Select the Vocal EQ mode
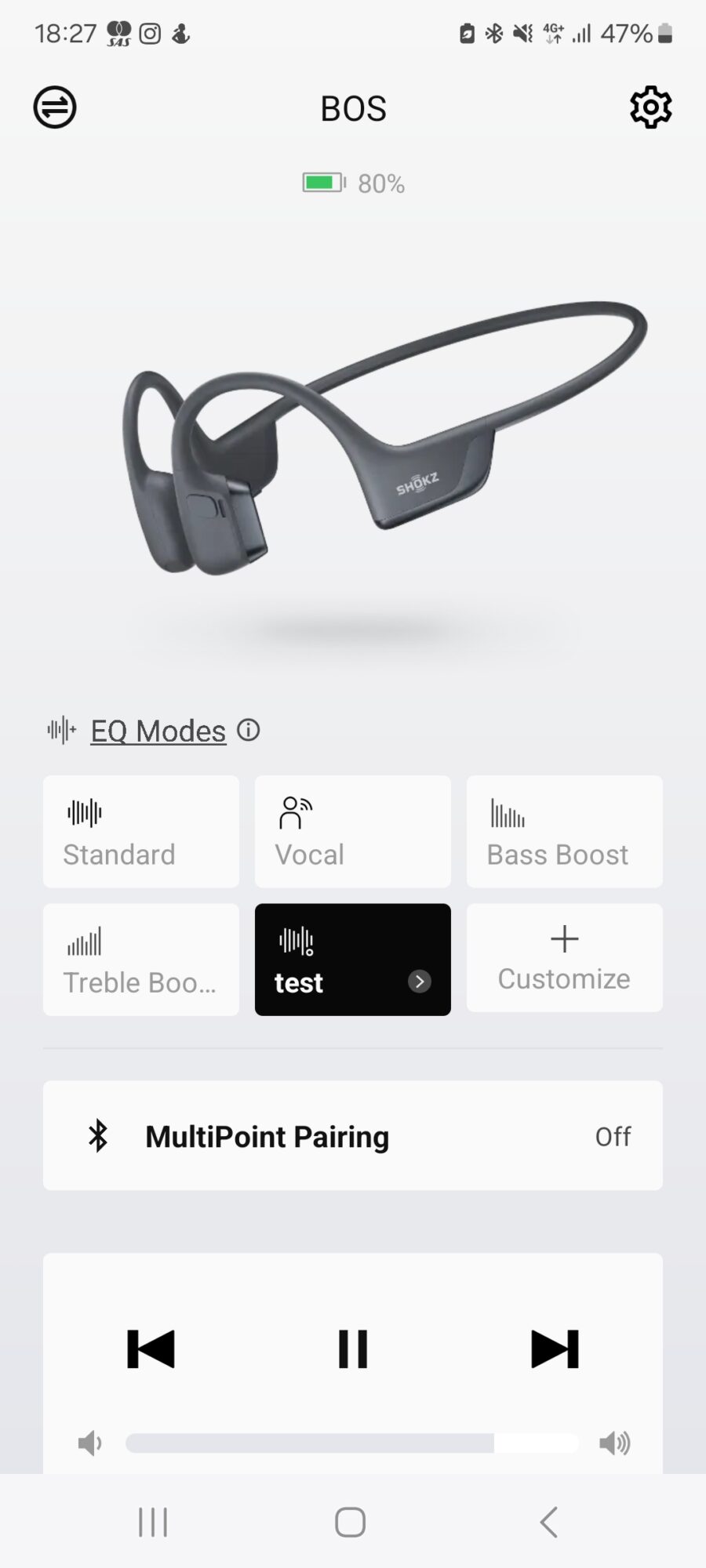706x1568 pixels. pyautogui.click(x=353, y=832)
